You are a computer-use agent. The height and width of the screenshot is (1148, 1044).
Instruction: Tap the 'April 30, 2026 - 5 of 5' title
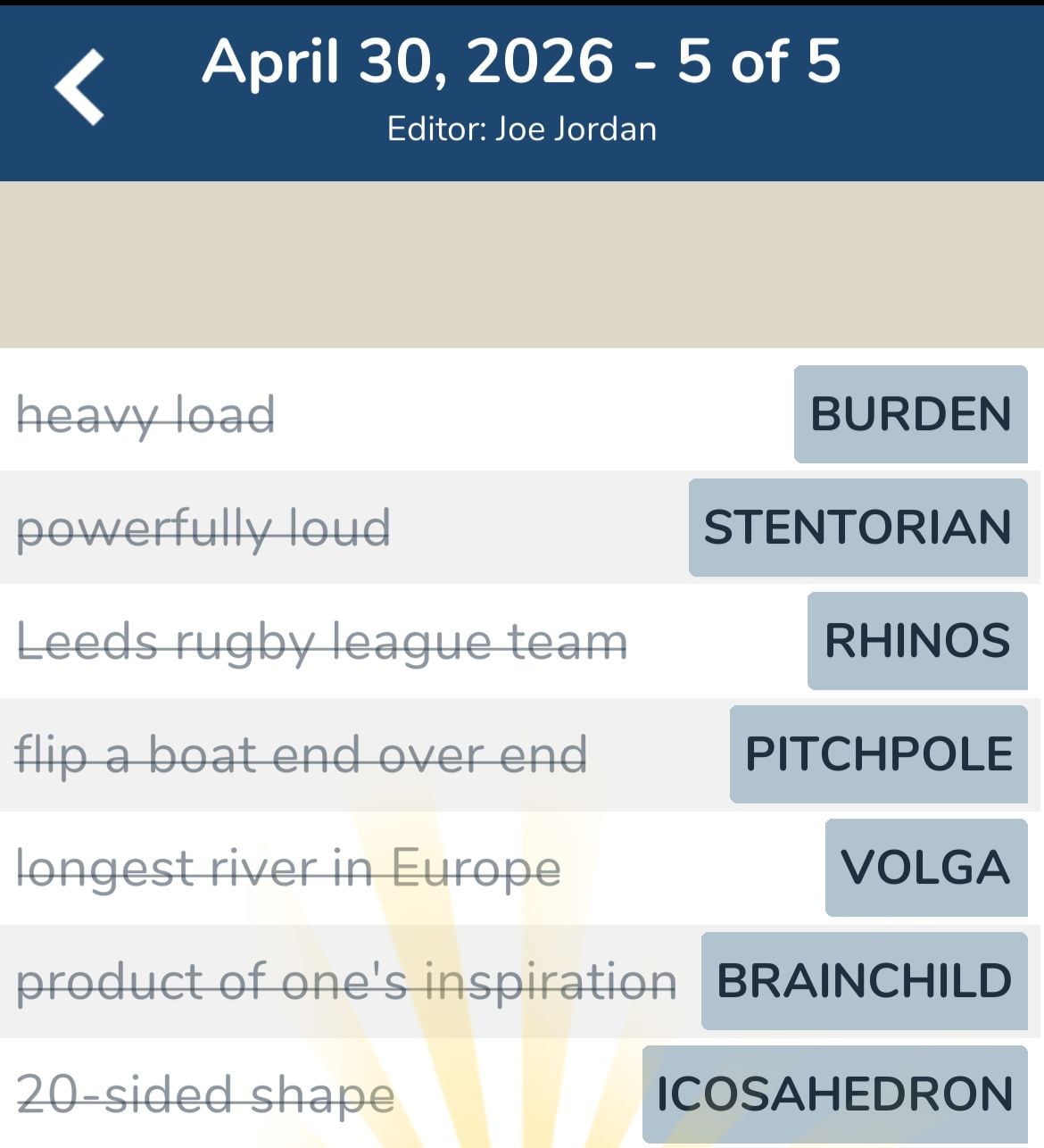pos(522,61)
